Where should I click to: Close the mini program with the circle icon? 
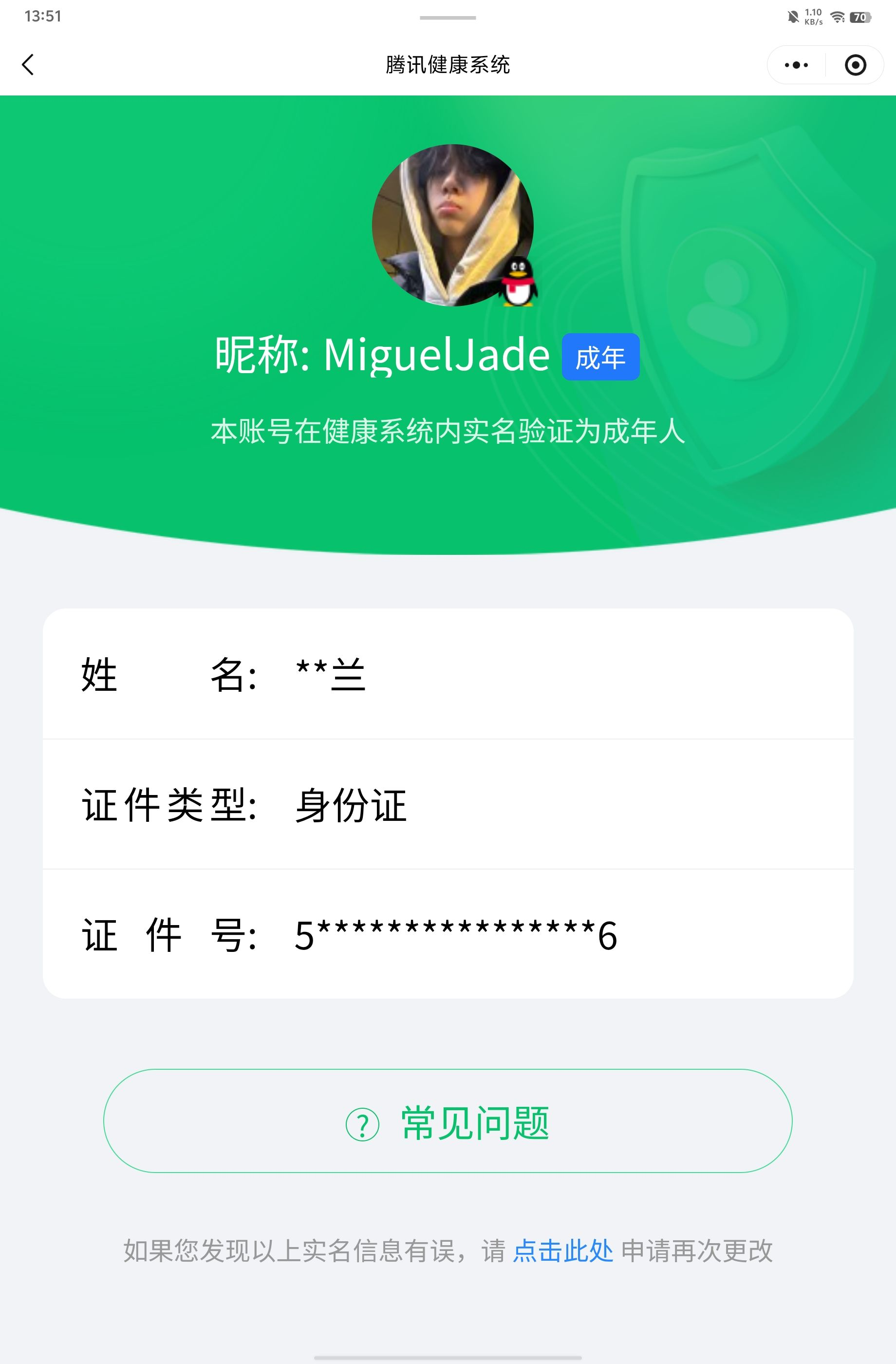(855, 65)
